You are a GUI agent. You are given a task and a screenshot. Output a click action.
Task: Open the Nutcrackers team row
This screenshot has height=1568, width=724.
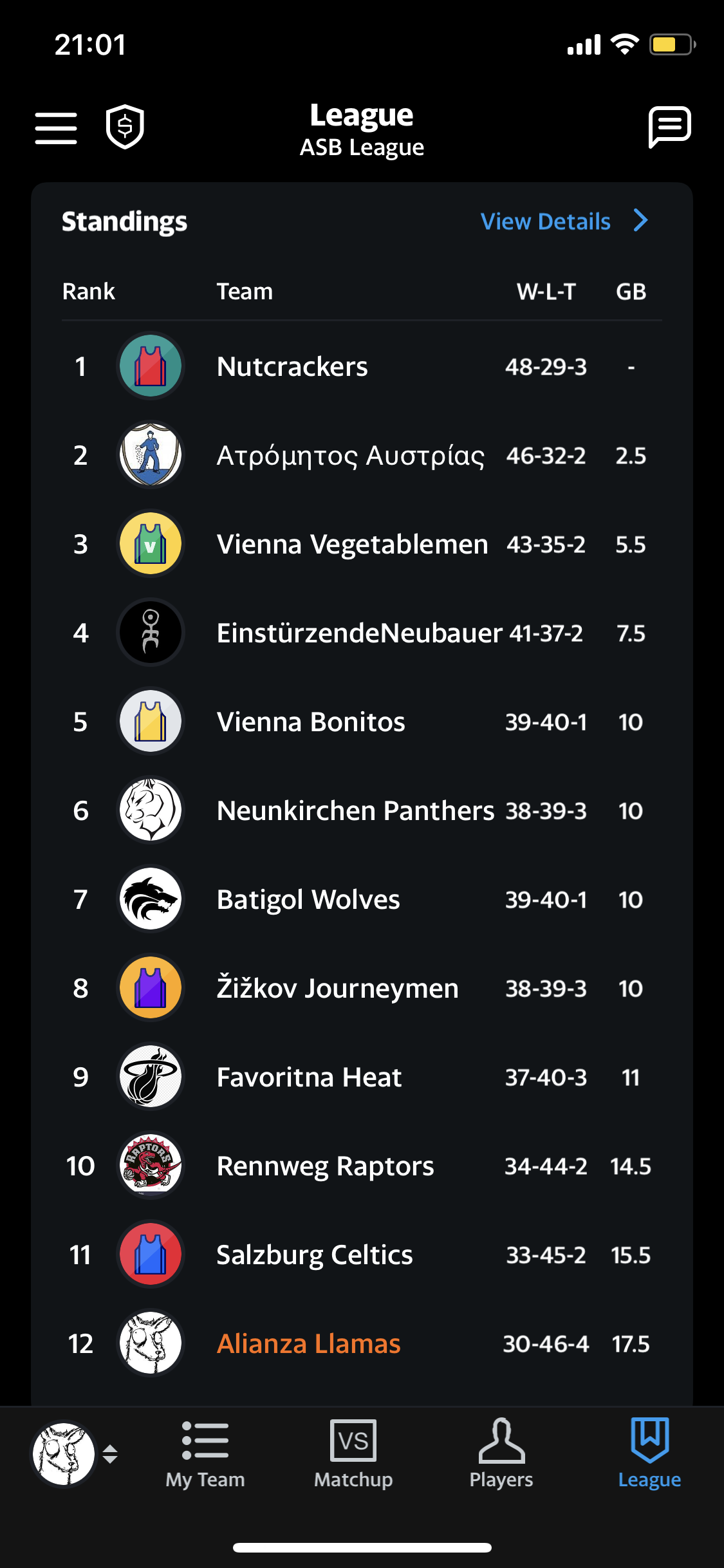click(362, 366)
